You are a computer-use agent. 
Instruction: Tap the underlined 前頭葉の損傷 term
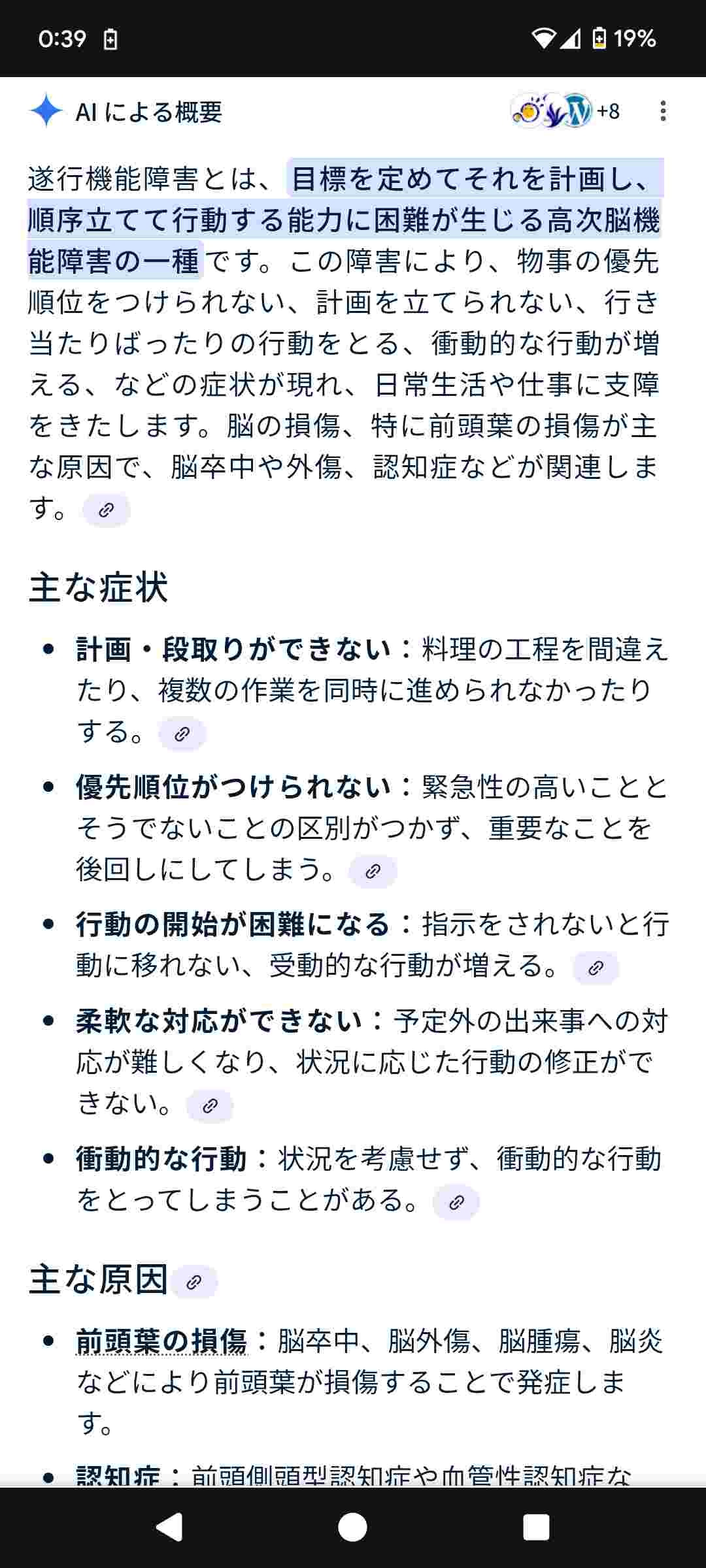[161, 1342]
